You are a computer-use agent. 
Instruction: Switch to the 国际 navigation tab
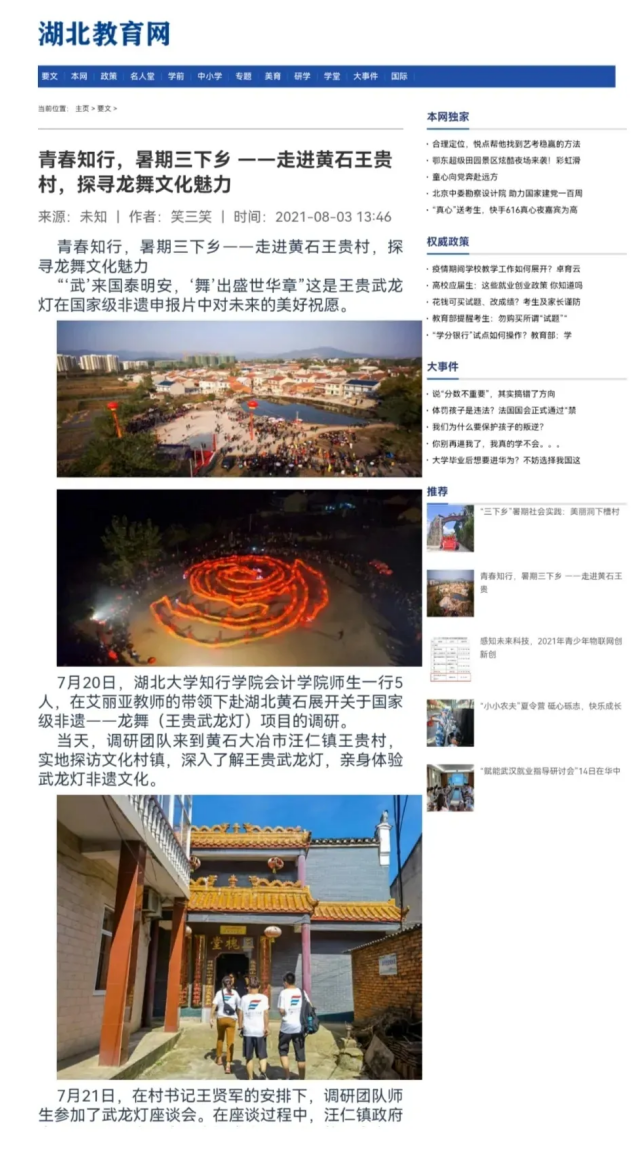tap(399, 76)
